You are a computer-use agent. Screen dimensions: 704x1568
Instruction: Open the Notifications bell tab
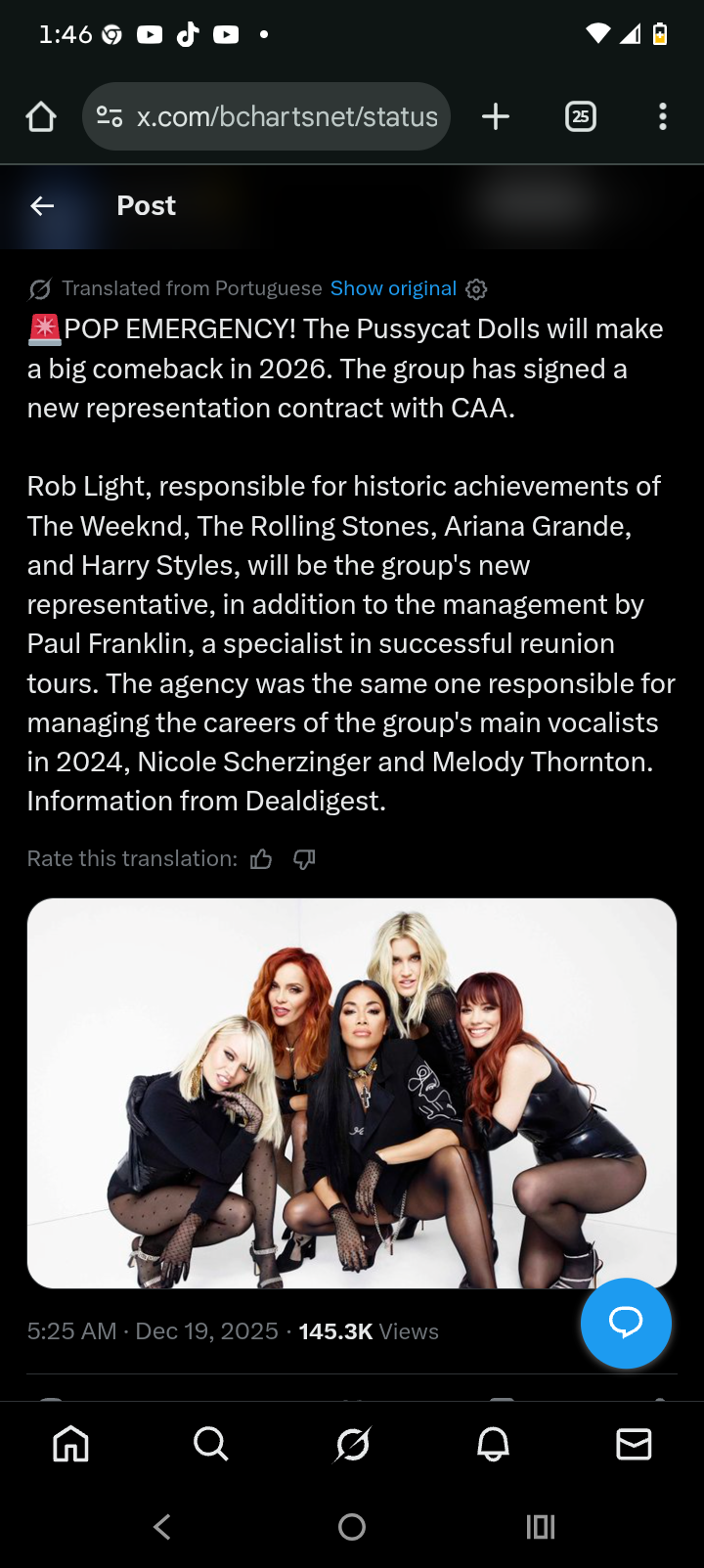point(493,1444)
